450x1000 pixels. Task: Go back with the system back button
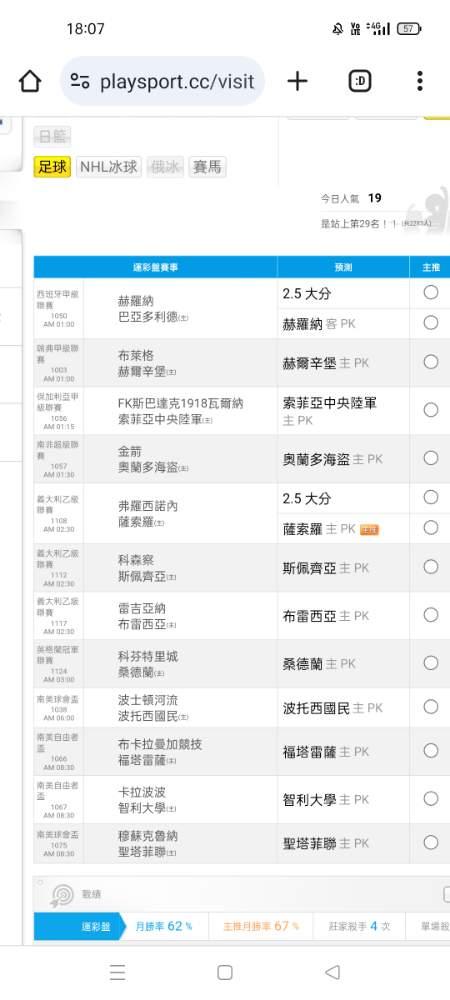tap(331, 972)
